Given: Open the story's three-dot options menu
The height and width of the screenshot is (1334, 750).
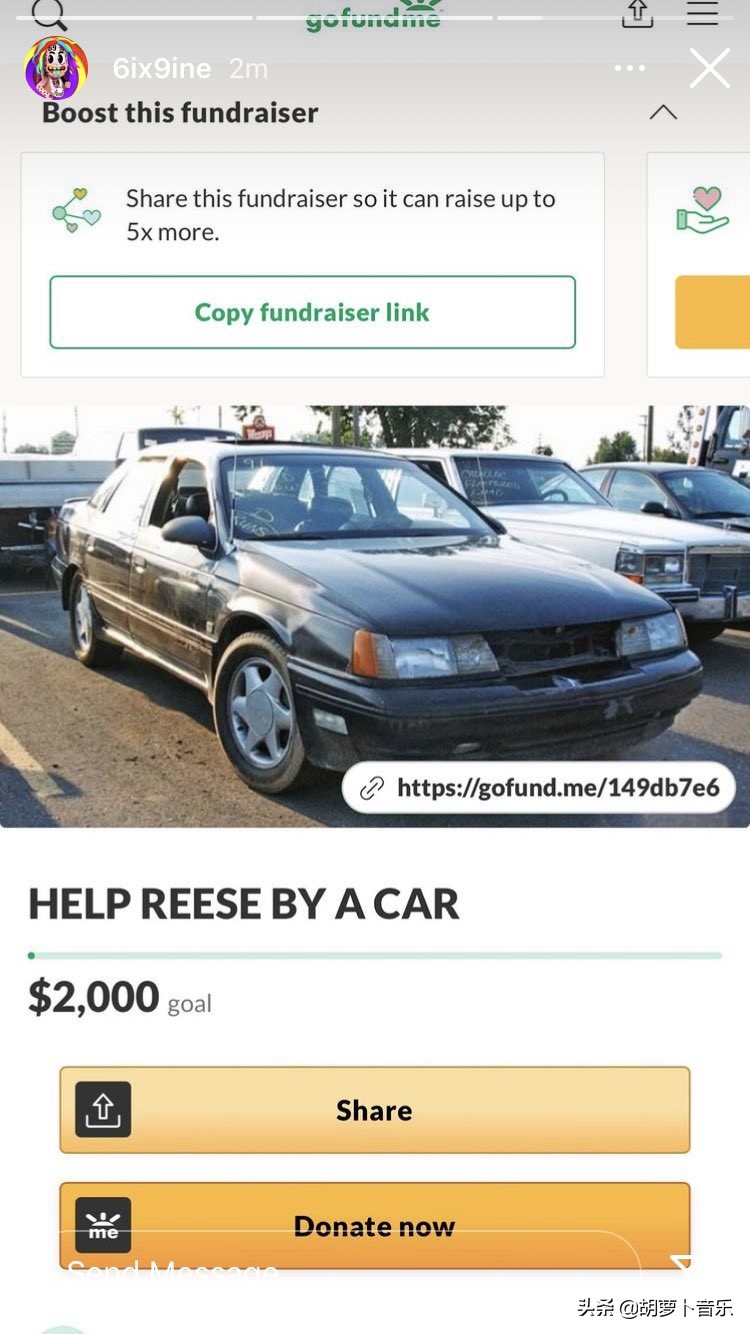Looking at the screenshot, I should (630, 69).
